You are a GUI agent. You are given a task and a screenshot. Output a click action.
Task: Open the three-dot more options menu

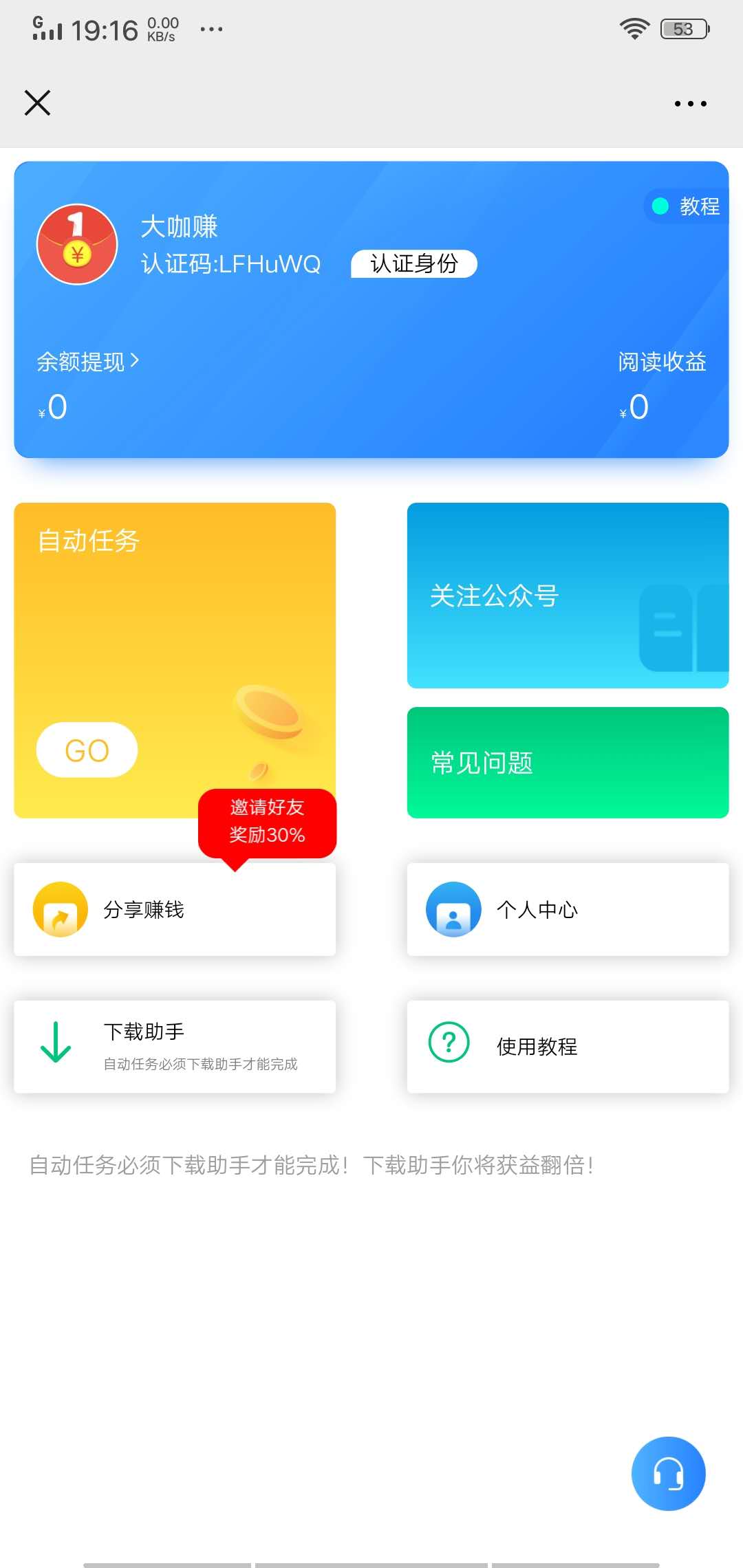[x=690, y=102]
